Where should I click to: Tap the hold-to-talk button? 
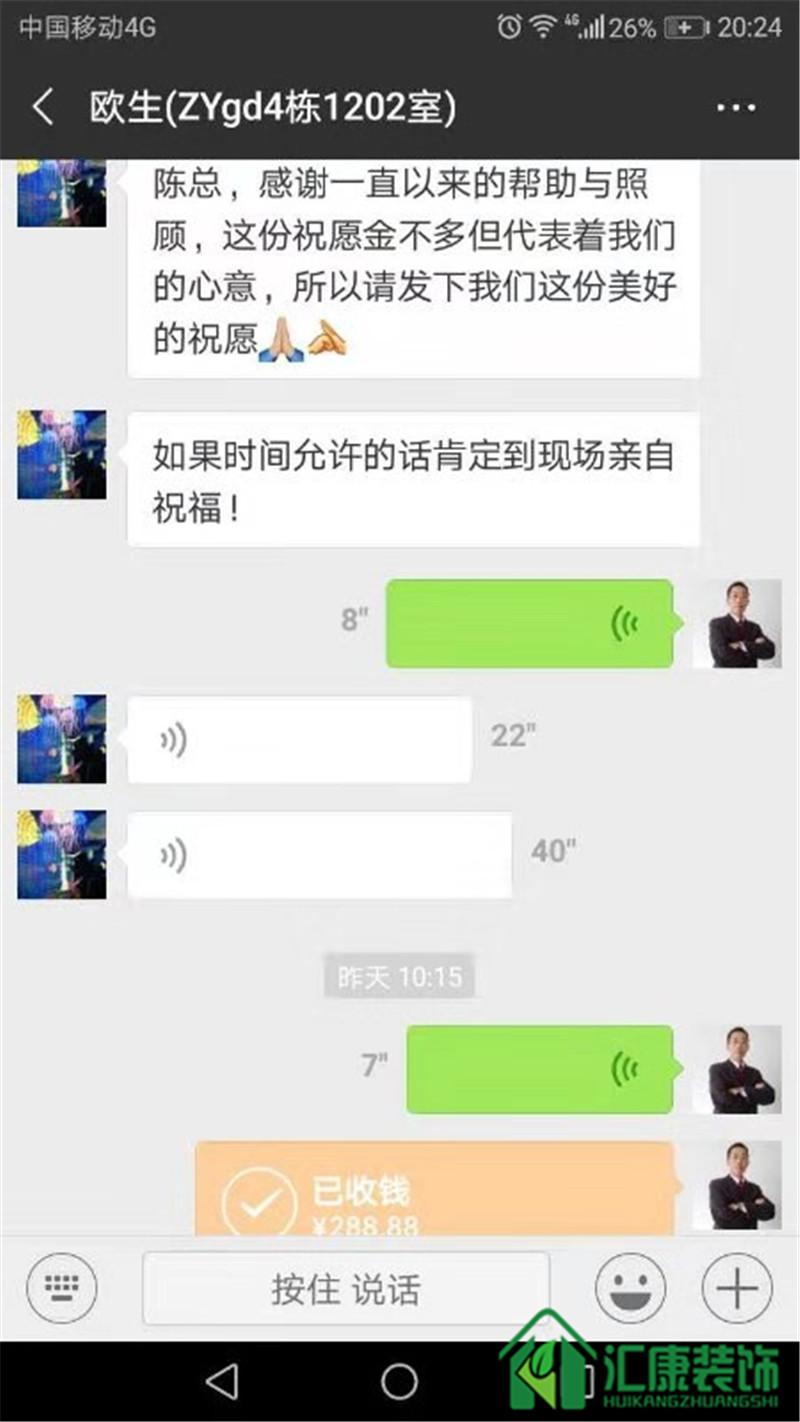(x=346, y=1289)
